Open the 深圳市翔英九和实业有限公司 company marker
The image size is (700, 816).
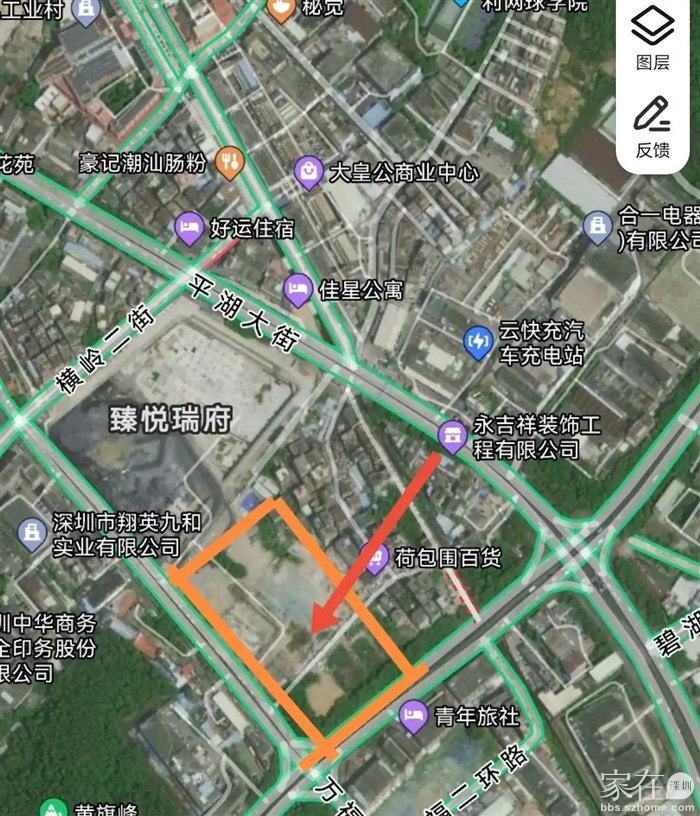click(x=32, y=534)
